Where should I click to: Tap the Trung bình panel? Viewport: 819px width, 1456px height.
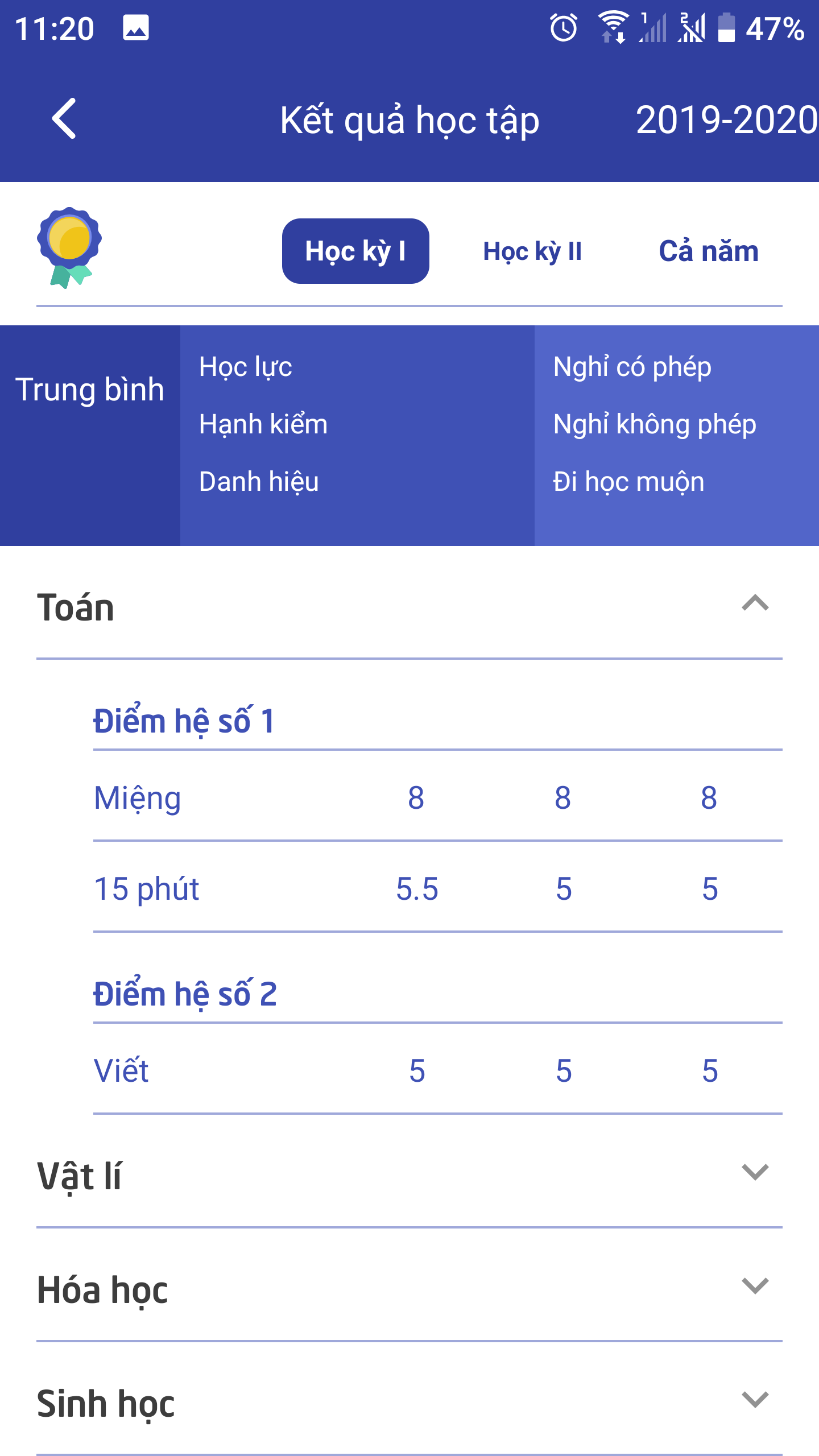pyautogui.click(x=89, y=390)
